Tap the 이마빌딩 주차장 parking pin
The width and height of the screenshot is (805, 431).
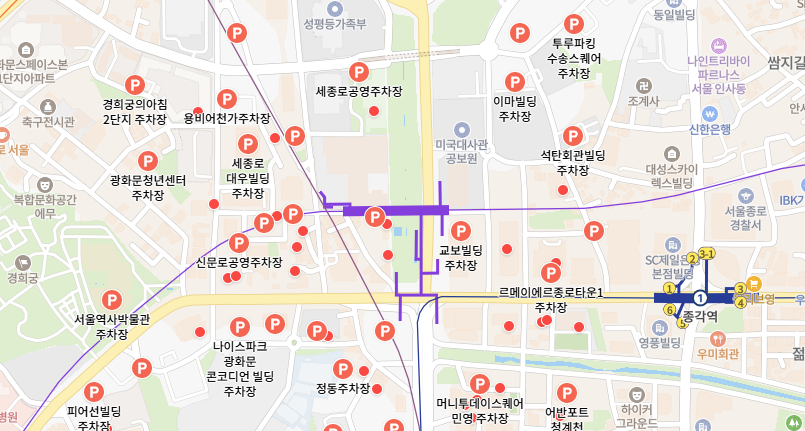tap(515, 82)
